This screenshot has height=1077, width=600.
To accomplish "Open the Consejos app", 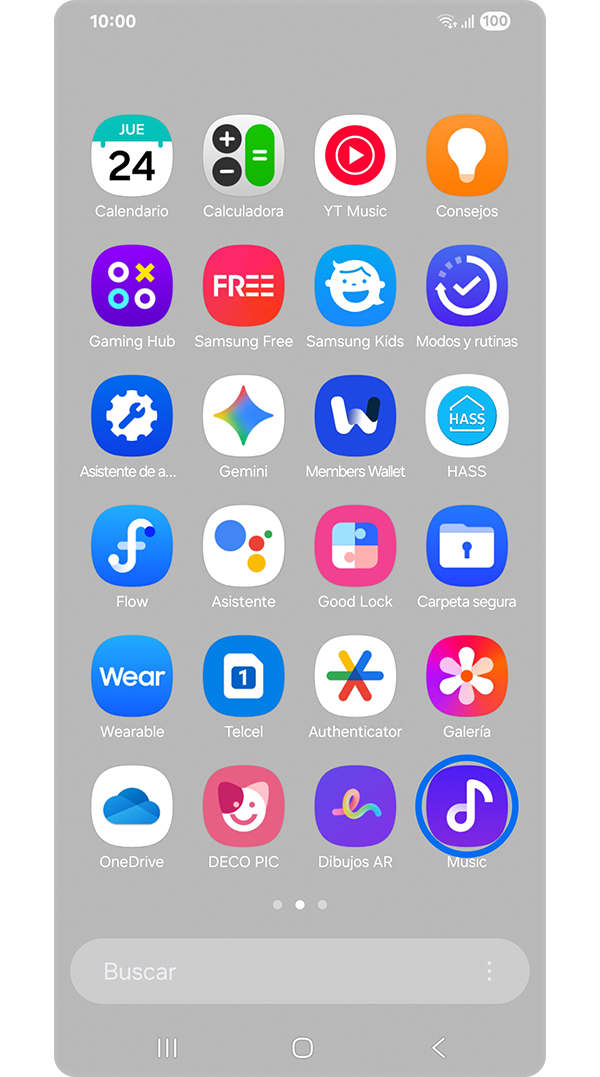I will (467, 156).
